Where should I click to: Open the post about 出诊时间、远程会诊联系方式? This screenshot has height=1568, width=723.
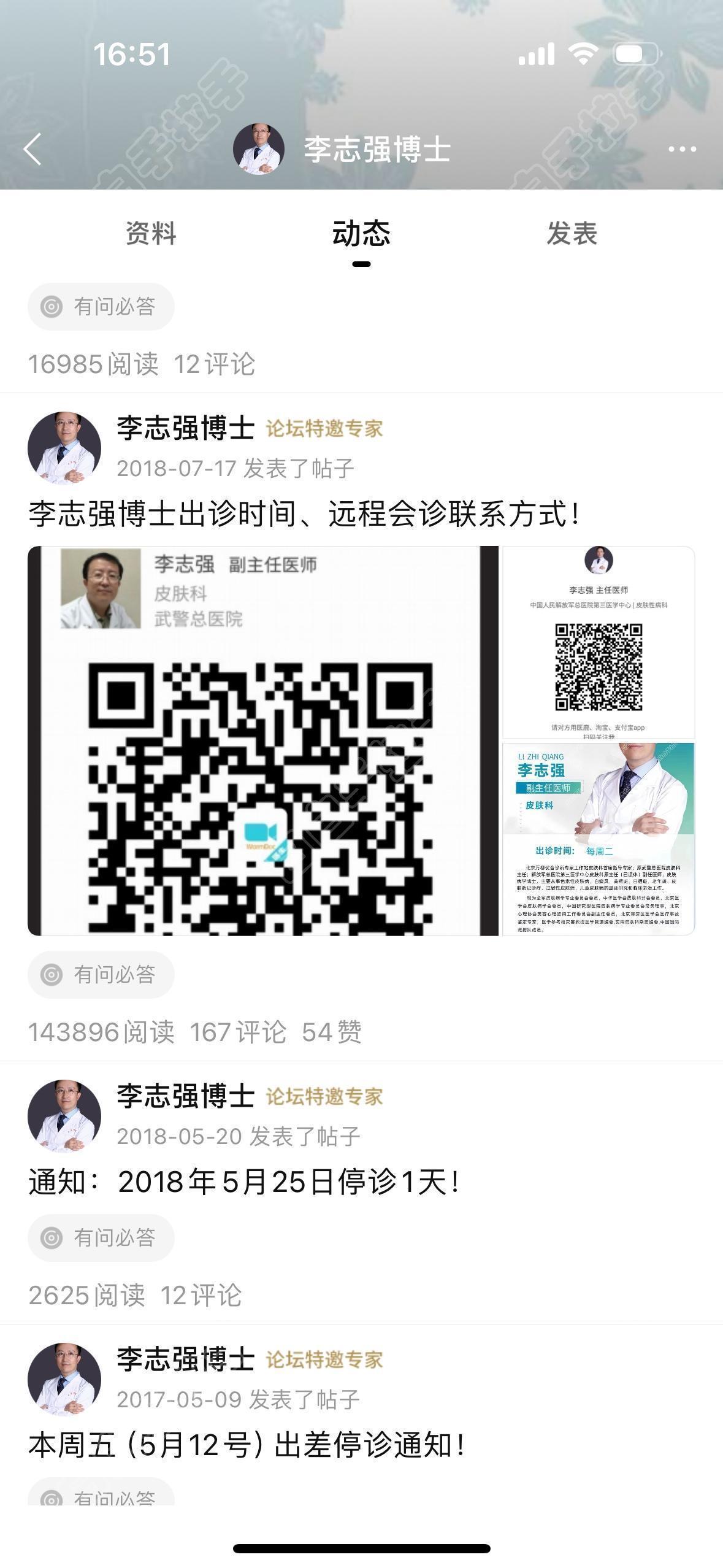coord(304,514)
